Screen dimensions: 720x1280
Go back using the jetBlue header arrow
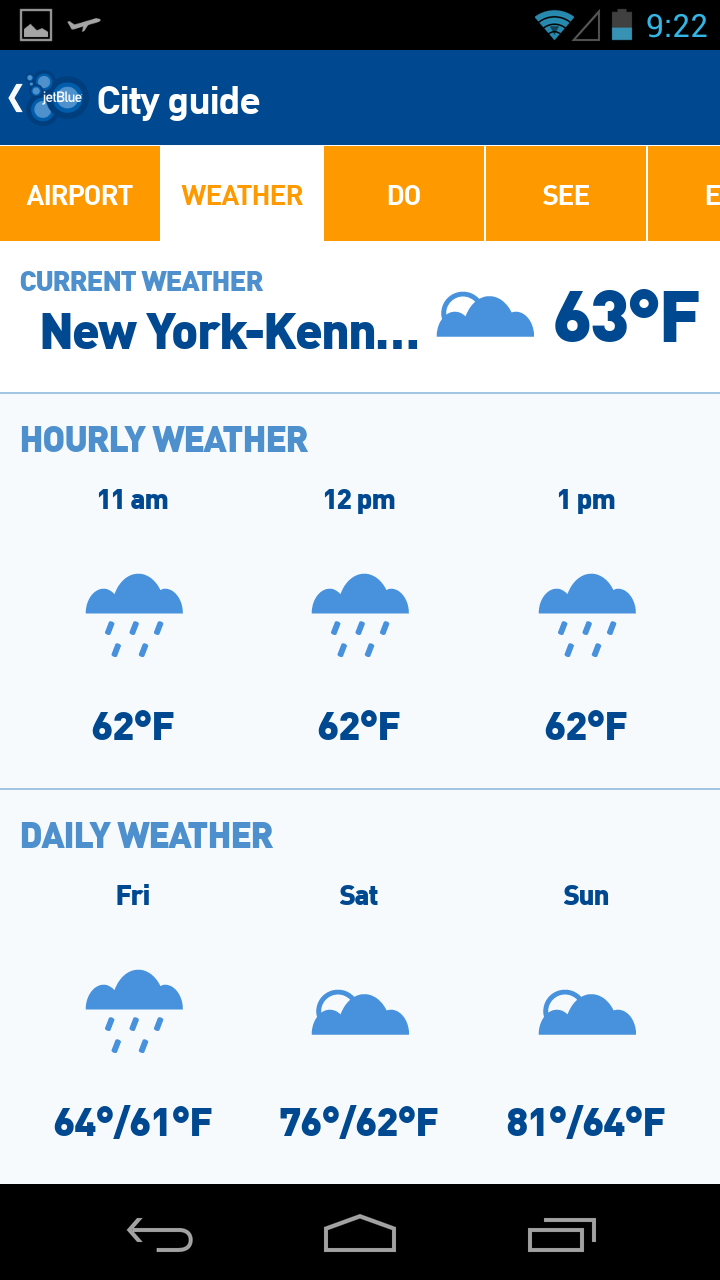[x=16, y=98]
